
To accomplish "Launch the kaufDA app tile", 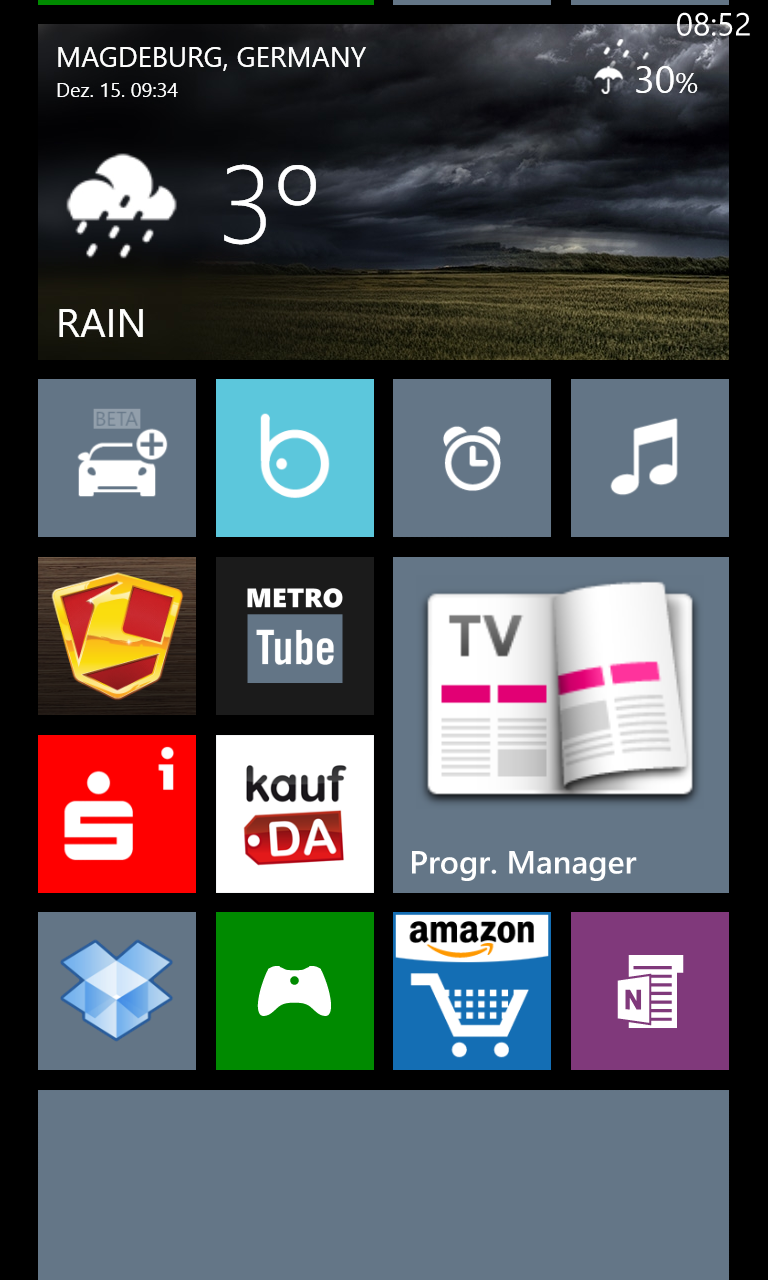I will pos(295,814).
